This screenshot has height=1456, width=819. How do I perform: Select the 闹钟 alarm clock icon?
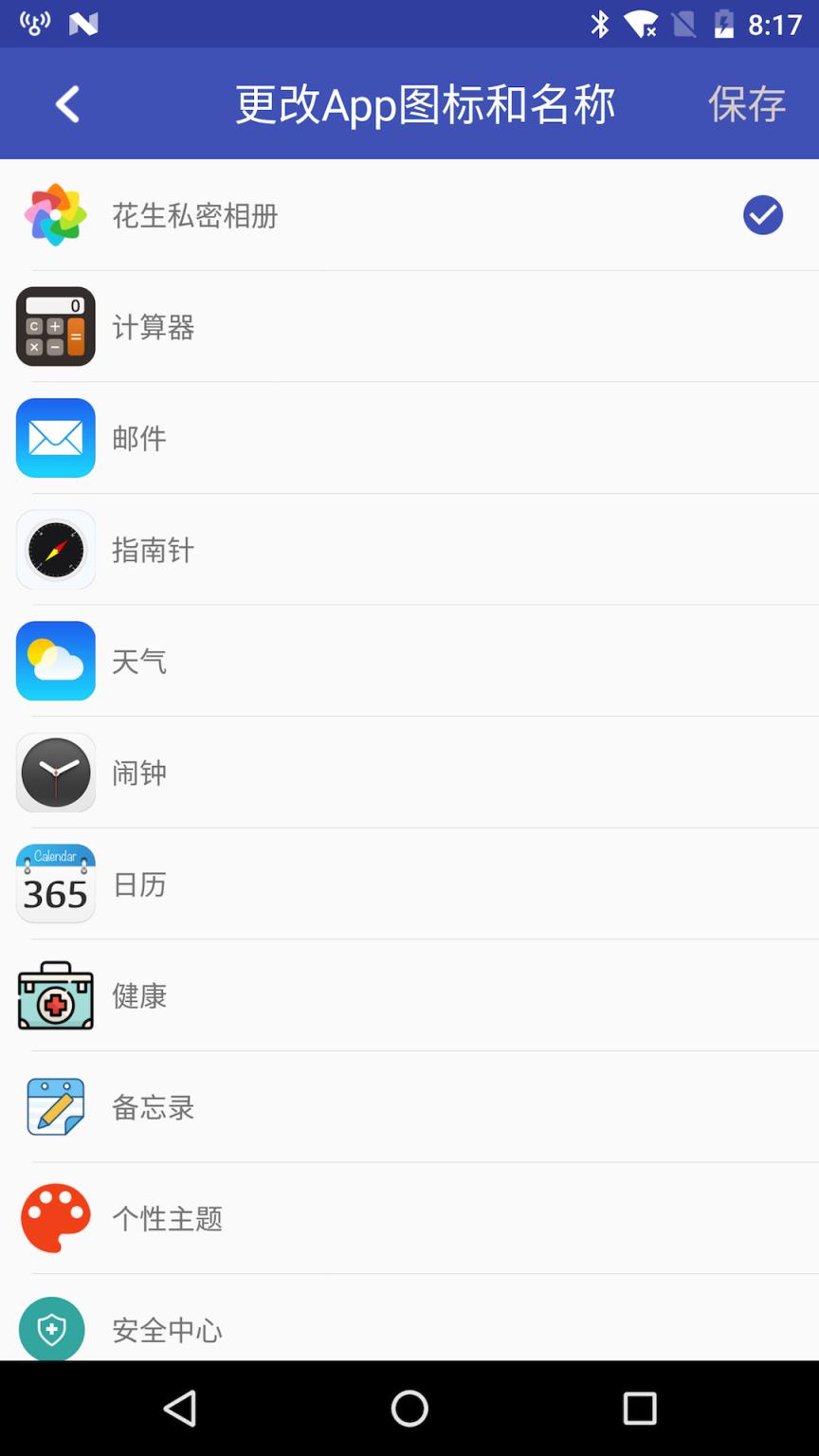(55, 773)
